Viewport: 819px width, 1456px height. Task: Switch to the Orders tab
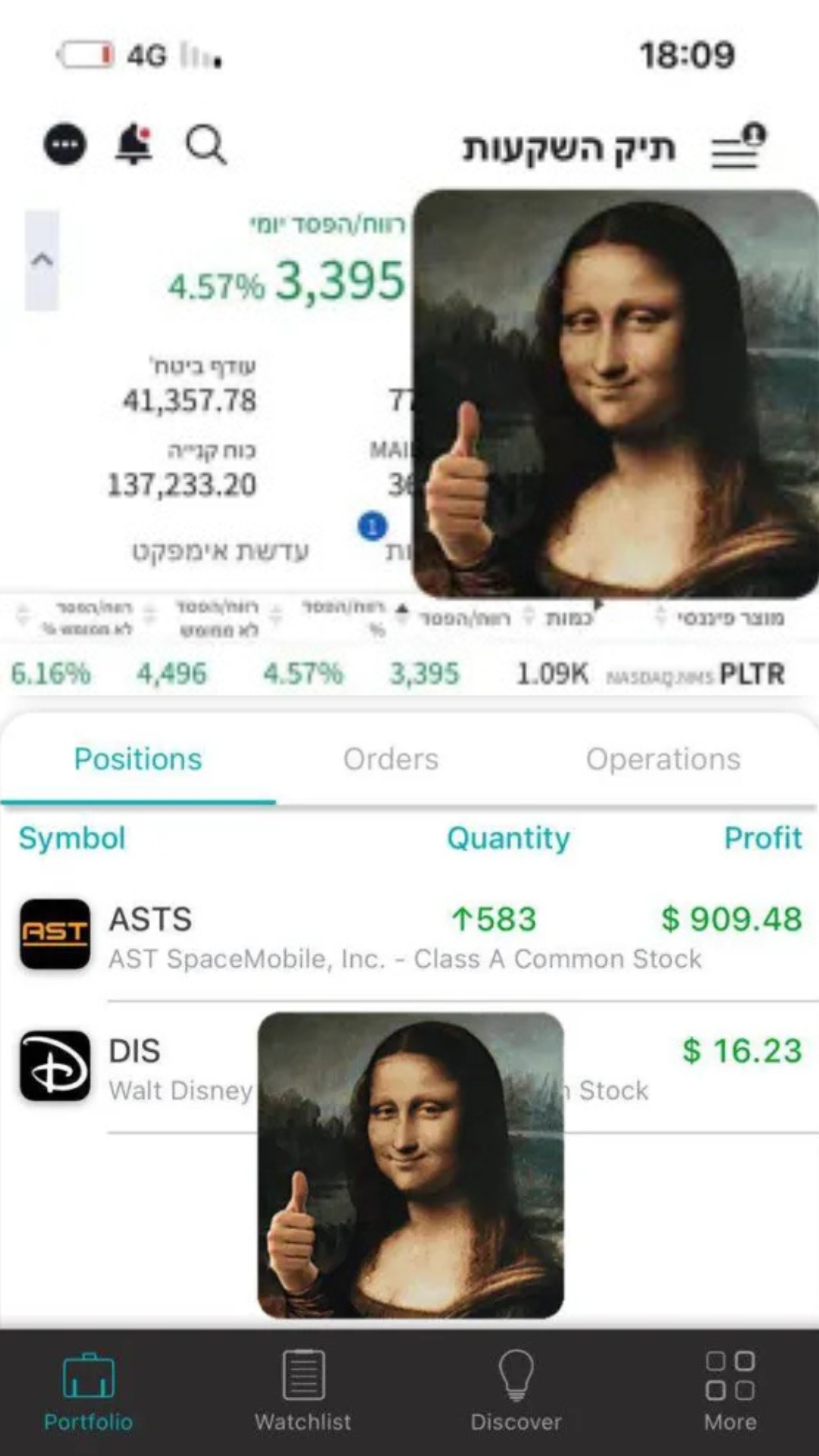tap(391, 759)
